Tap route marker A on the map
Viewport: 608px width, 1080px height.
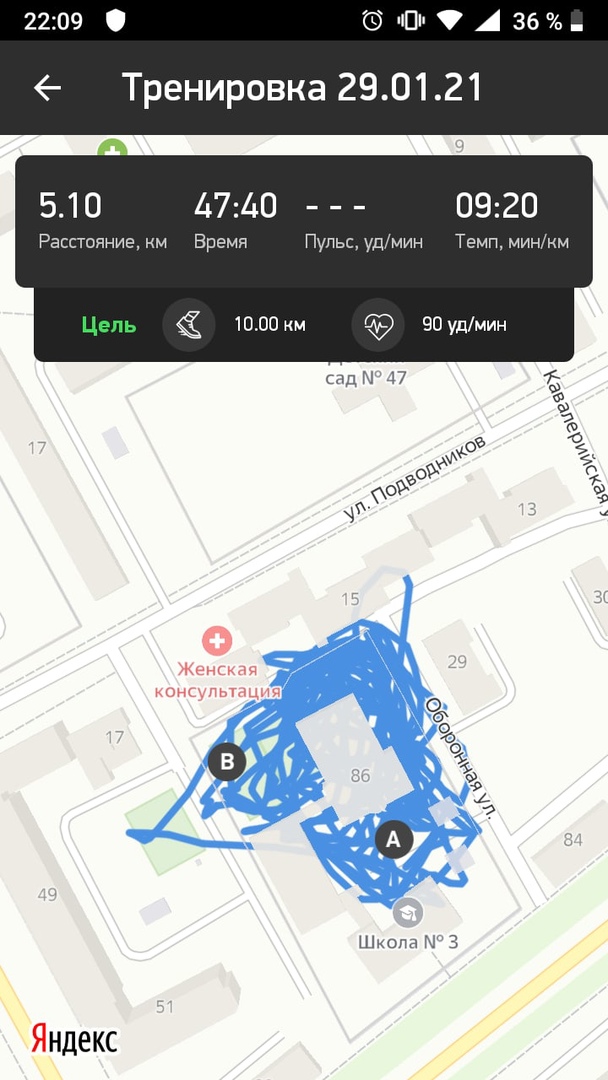pos(393,839)
